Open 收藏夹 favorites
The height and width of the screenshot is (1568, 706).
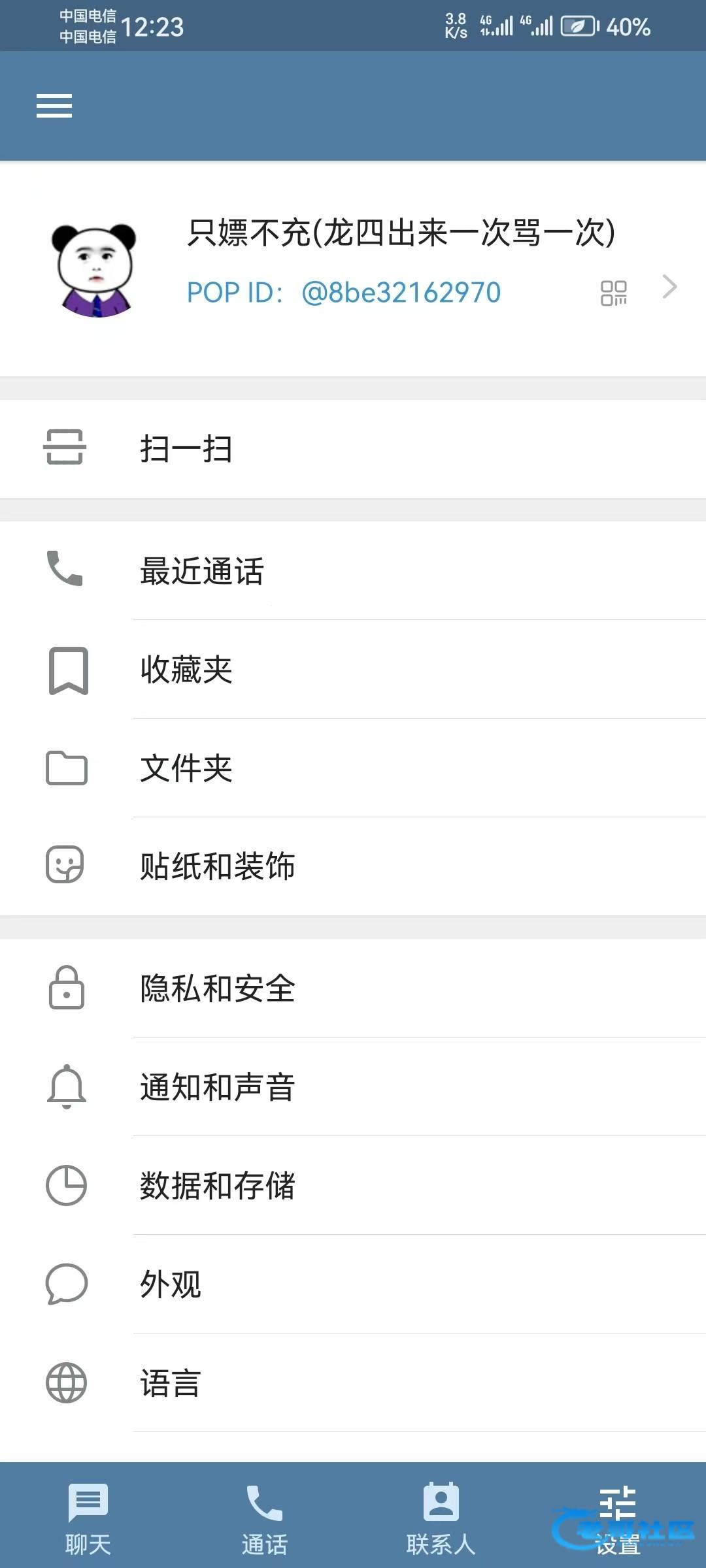click(x=353, y=670)
